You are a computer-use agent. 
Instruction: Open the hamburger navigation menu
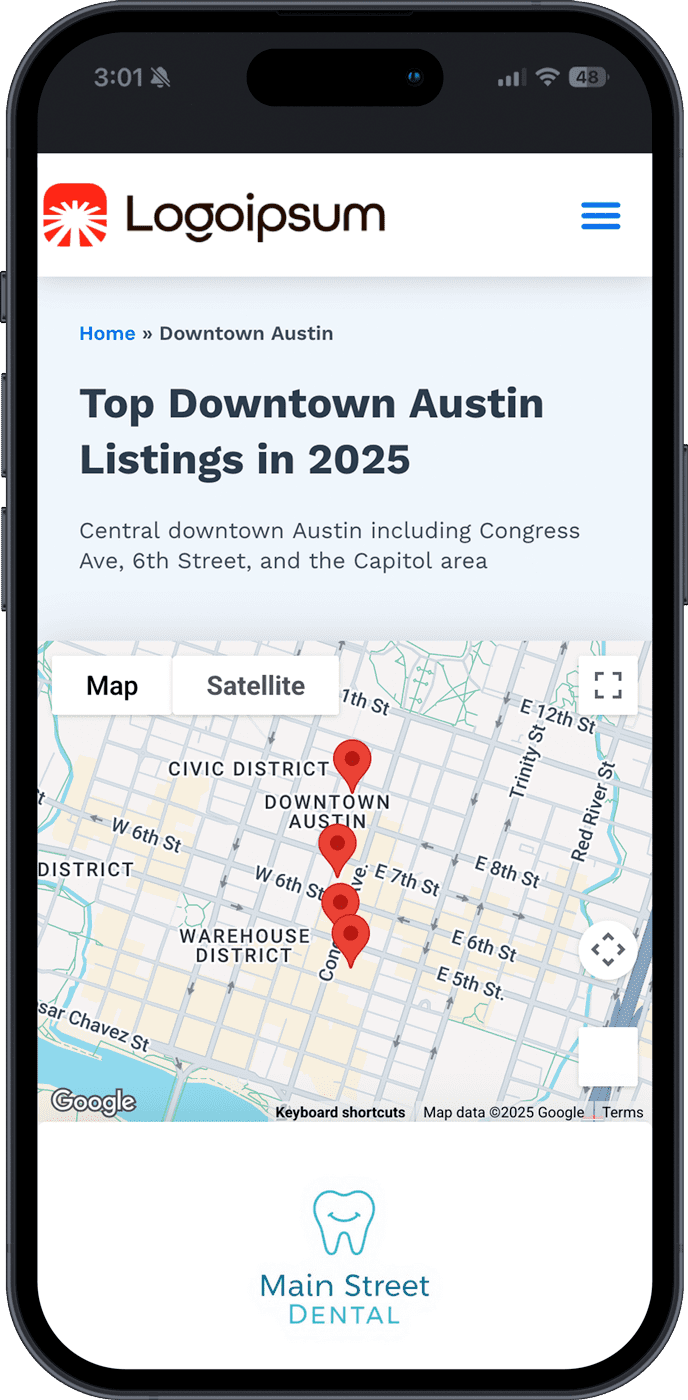click(601, 215)
